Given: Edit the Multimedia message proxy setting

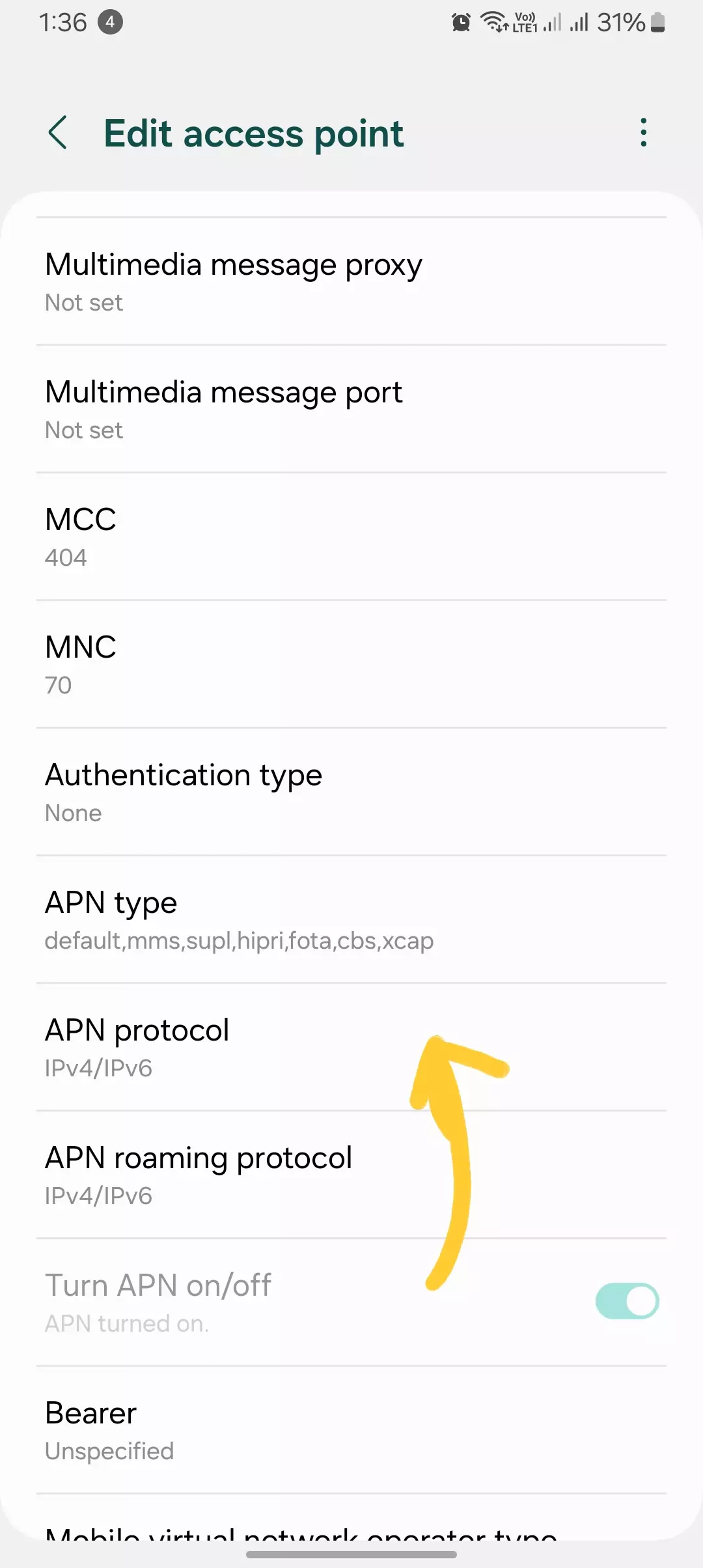Looking at the screenshot, I should pyautogui.click(x=351, y=281).
